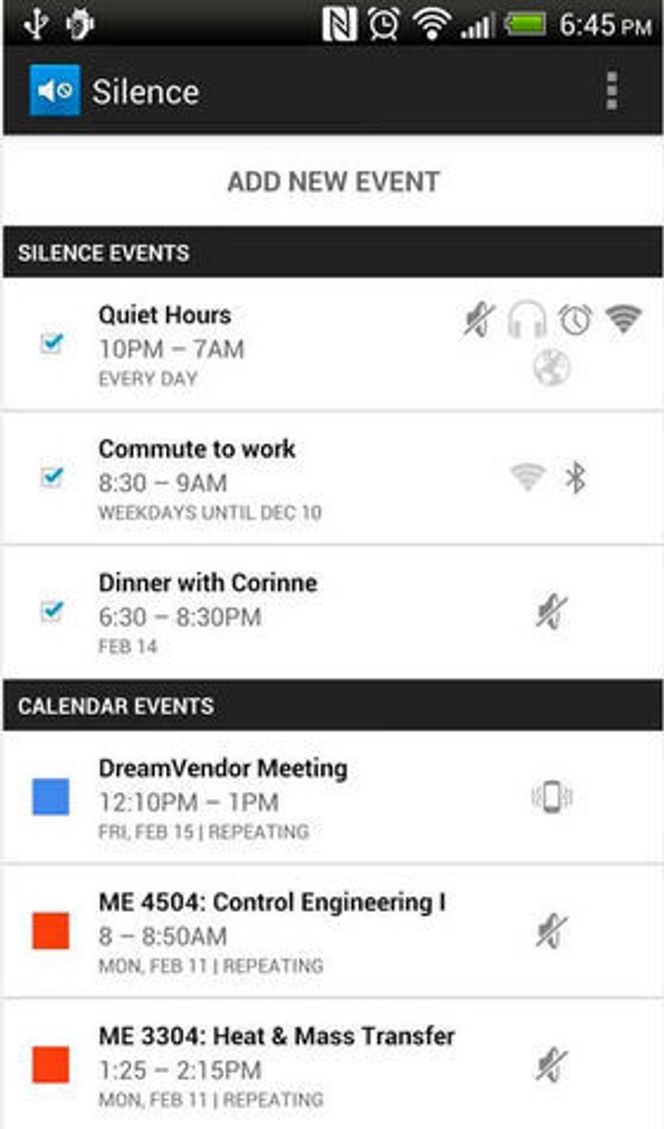Tap the mute icon for ME 4504
The width and height of the screenshot is (664, 1129).
click(x=552, y=931)
